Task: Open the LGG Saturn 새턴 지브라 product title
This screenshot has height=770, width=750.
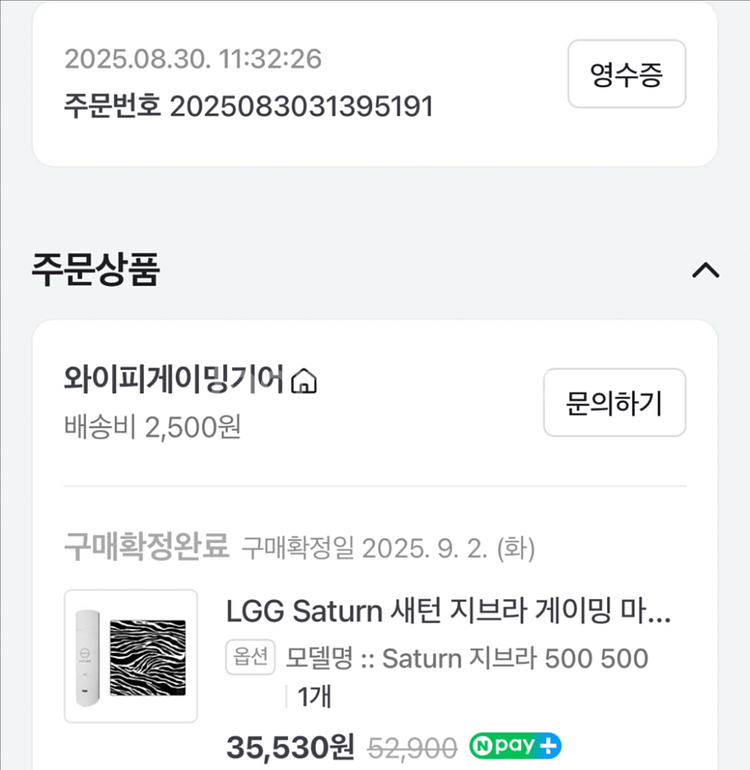Action: pyautogui.click(x=448, y=610)
